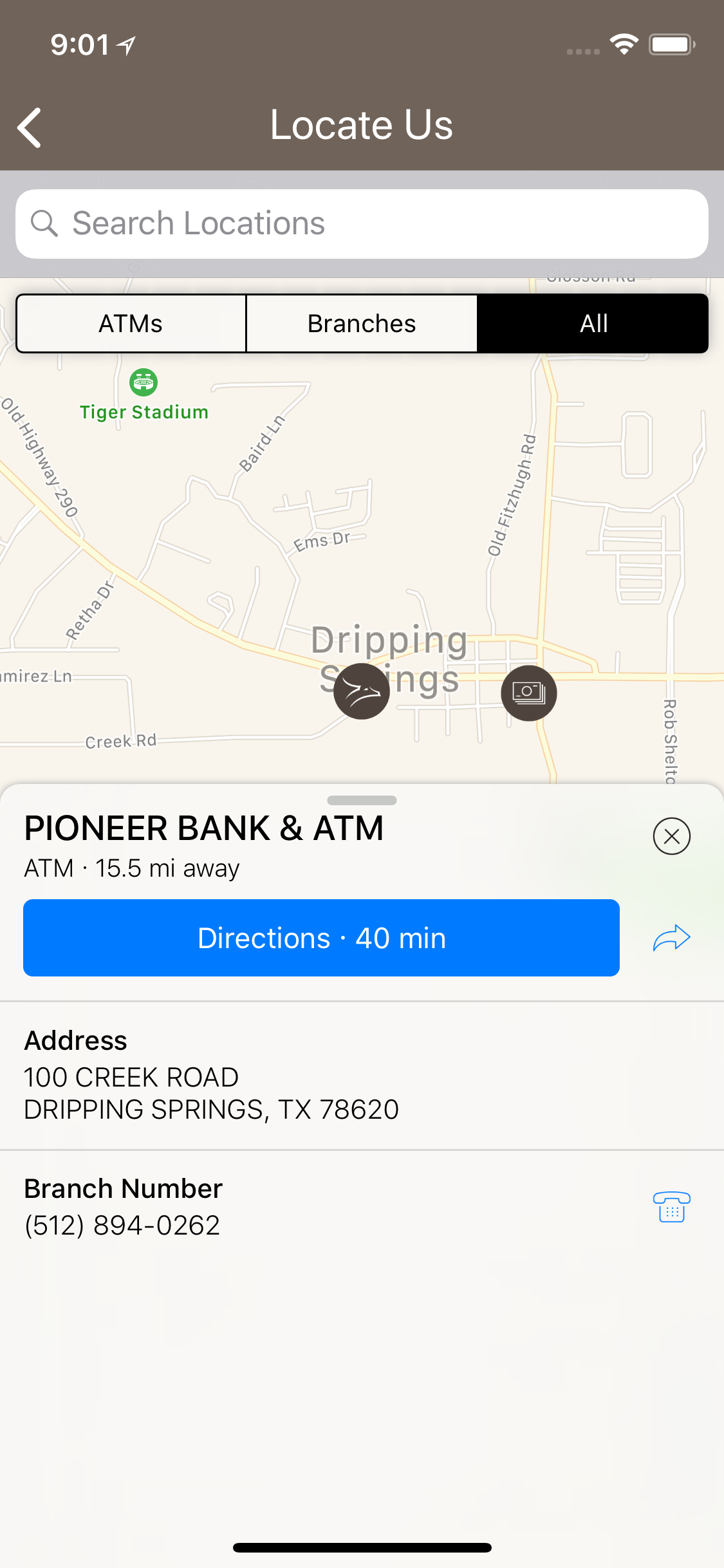This screenshot has width=724, height=1568.
Task: Select the ATM cash map pin
Action: 529,693
